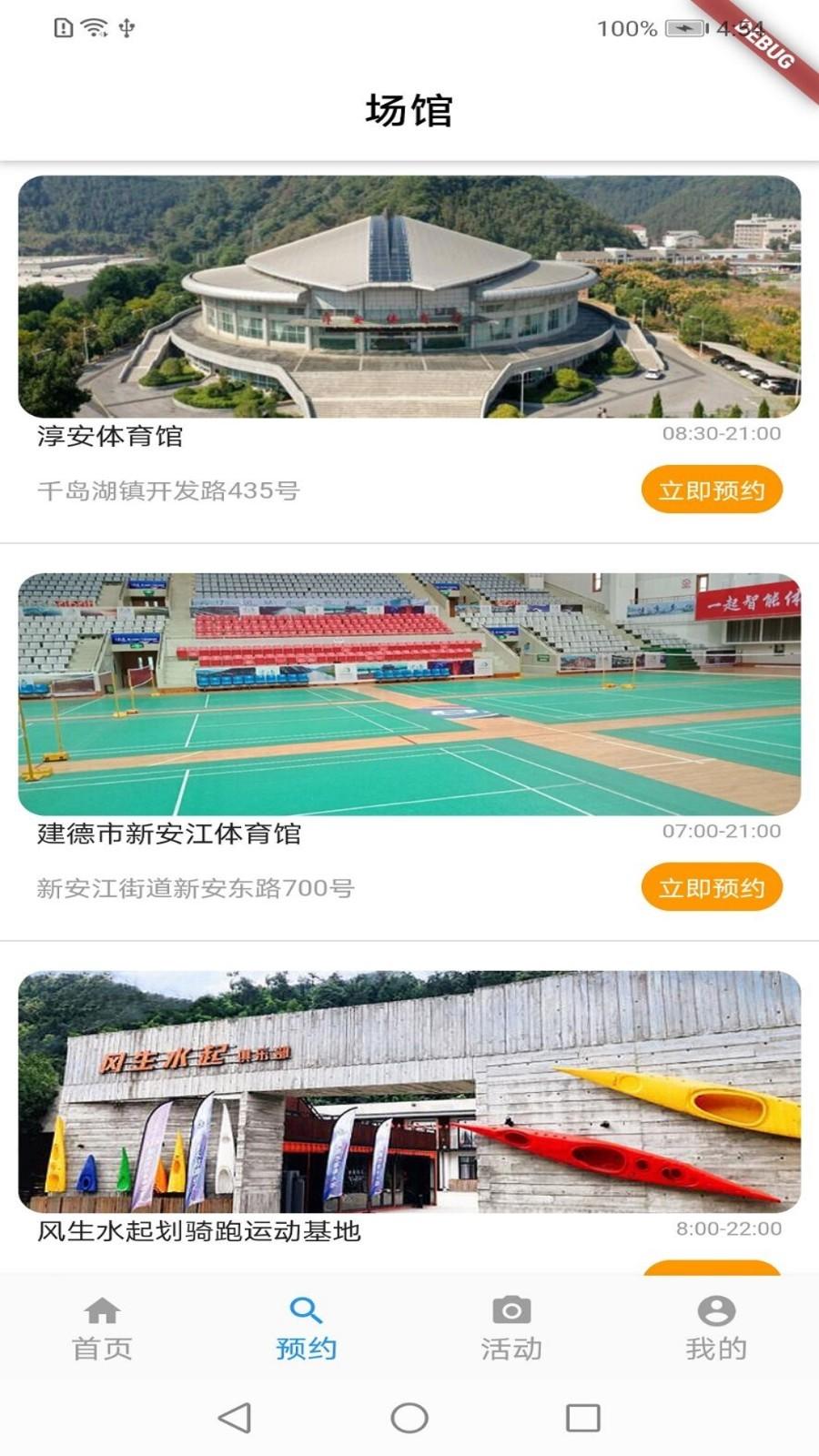The height and width of the screenshot is (1456, 819).
Task: Open the 我的 profile tab
Action: [716, 1329]
